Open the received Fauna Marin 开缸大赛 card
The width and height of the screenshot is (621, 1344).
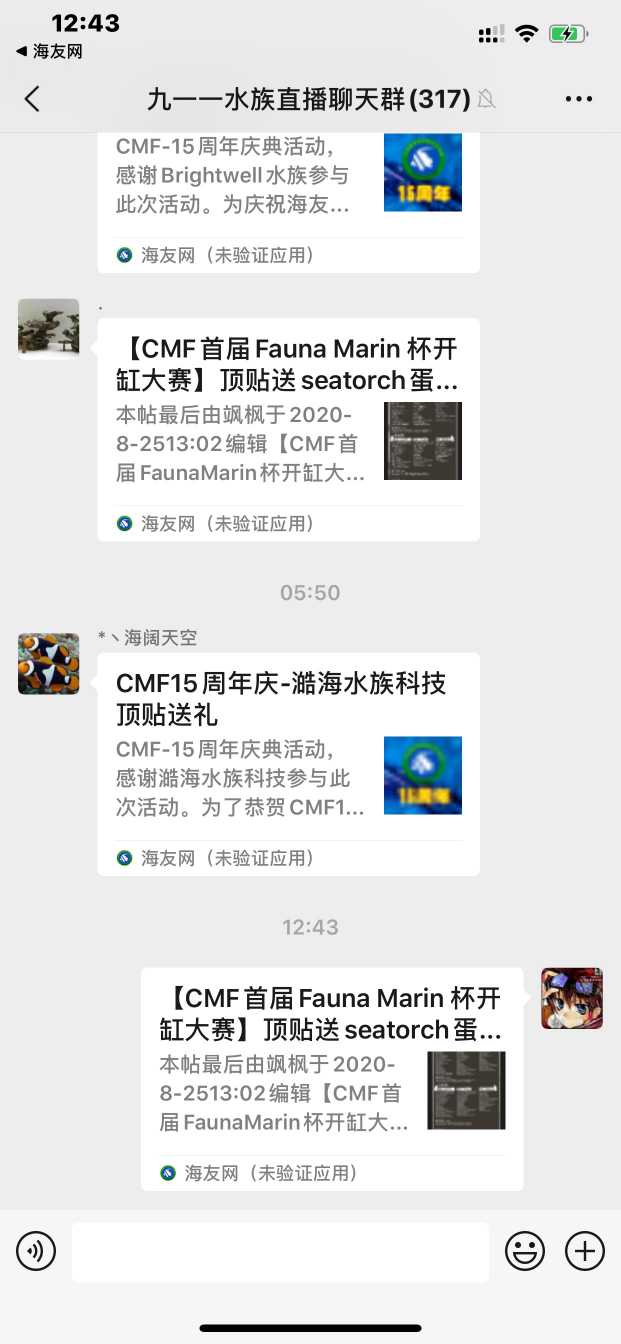[x=288, y=428]
